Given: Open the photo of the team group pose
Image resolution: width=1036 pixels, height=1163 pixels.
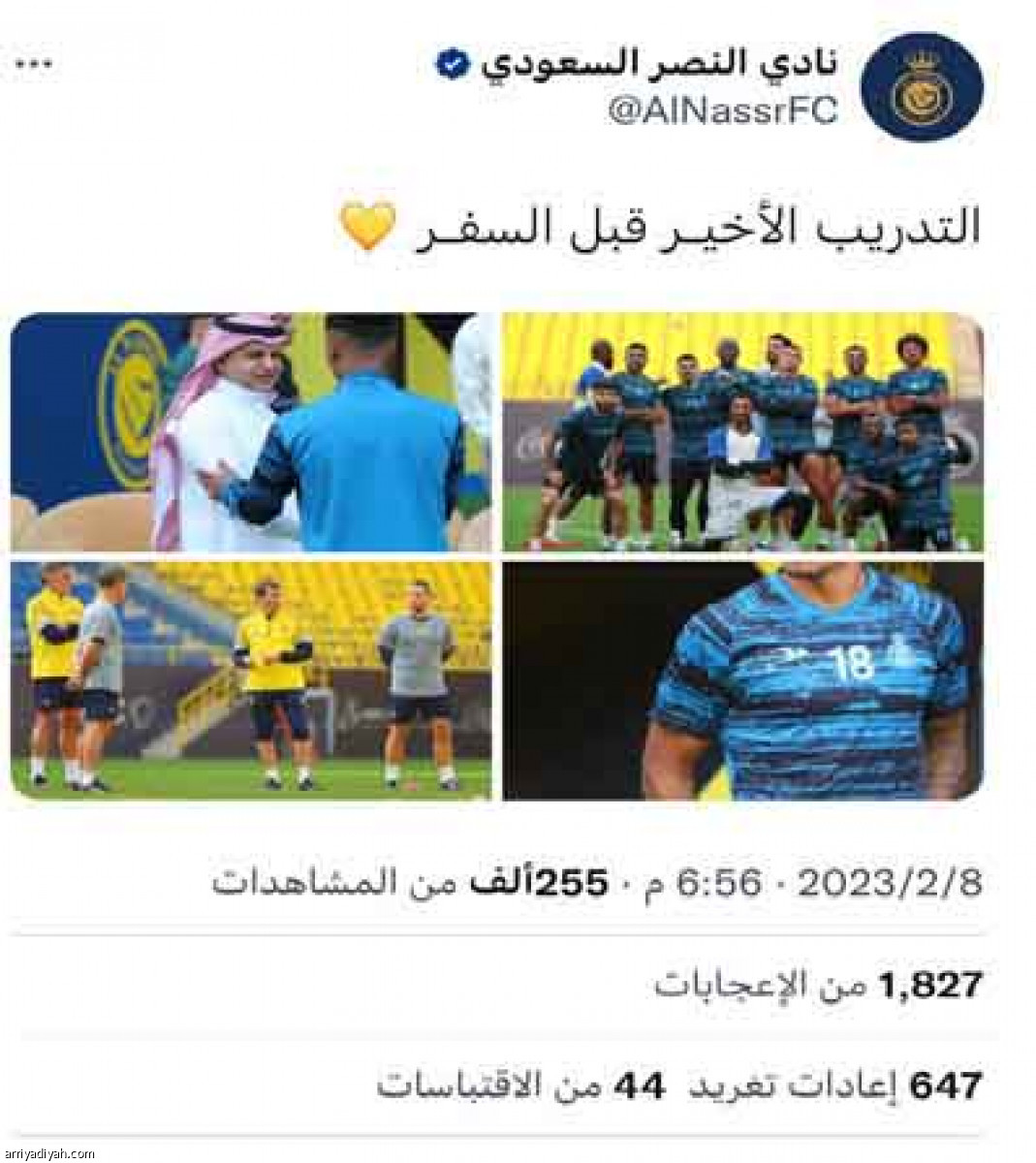Looking at the screenshot, I should coord(743,431).
